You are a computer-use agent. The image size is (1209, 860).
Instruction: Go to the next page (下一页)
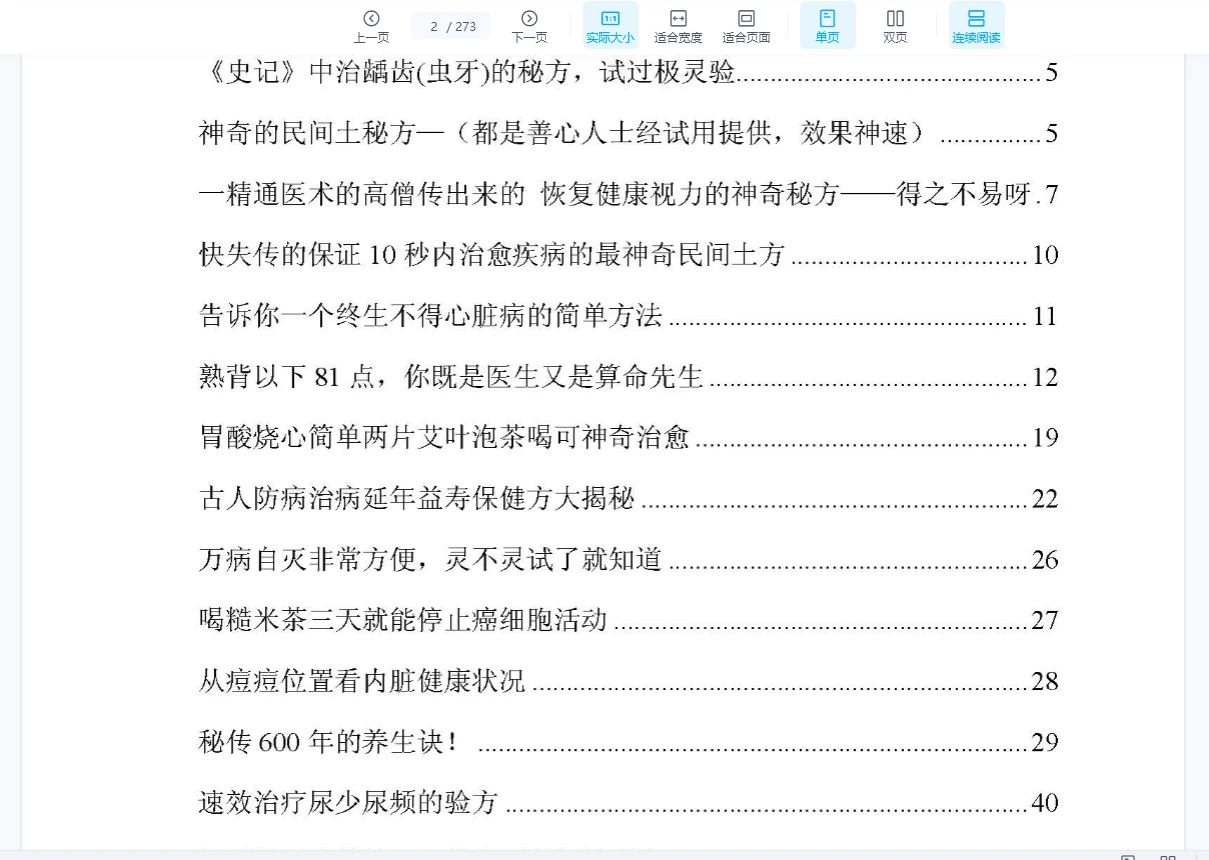529,26
